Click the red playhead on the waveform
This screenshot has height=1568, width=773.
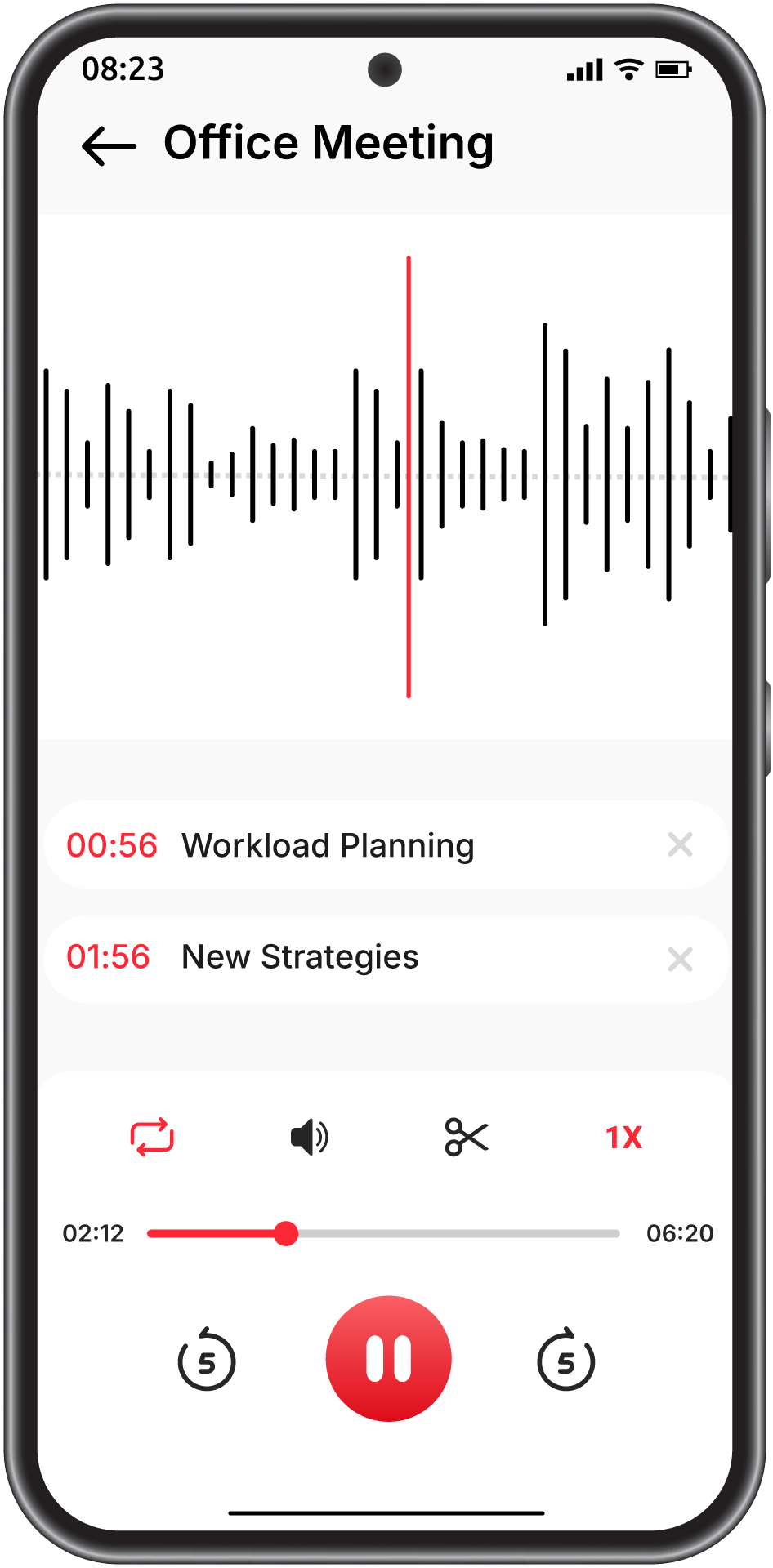pos(409,476)
